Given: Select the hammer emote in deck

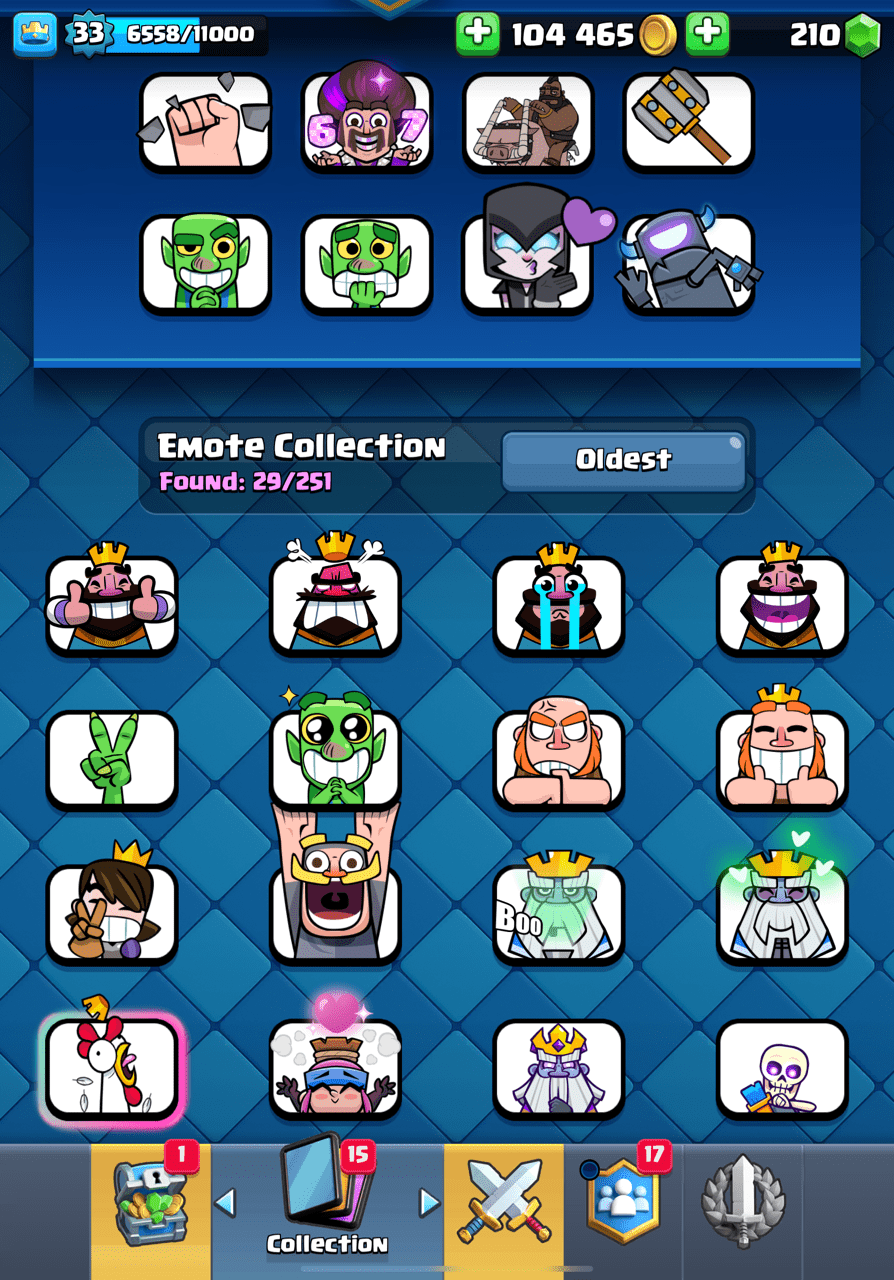Looking at the screenshot, I should click(x=689, y=122).
